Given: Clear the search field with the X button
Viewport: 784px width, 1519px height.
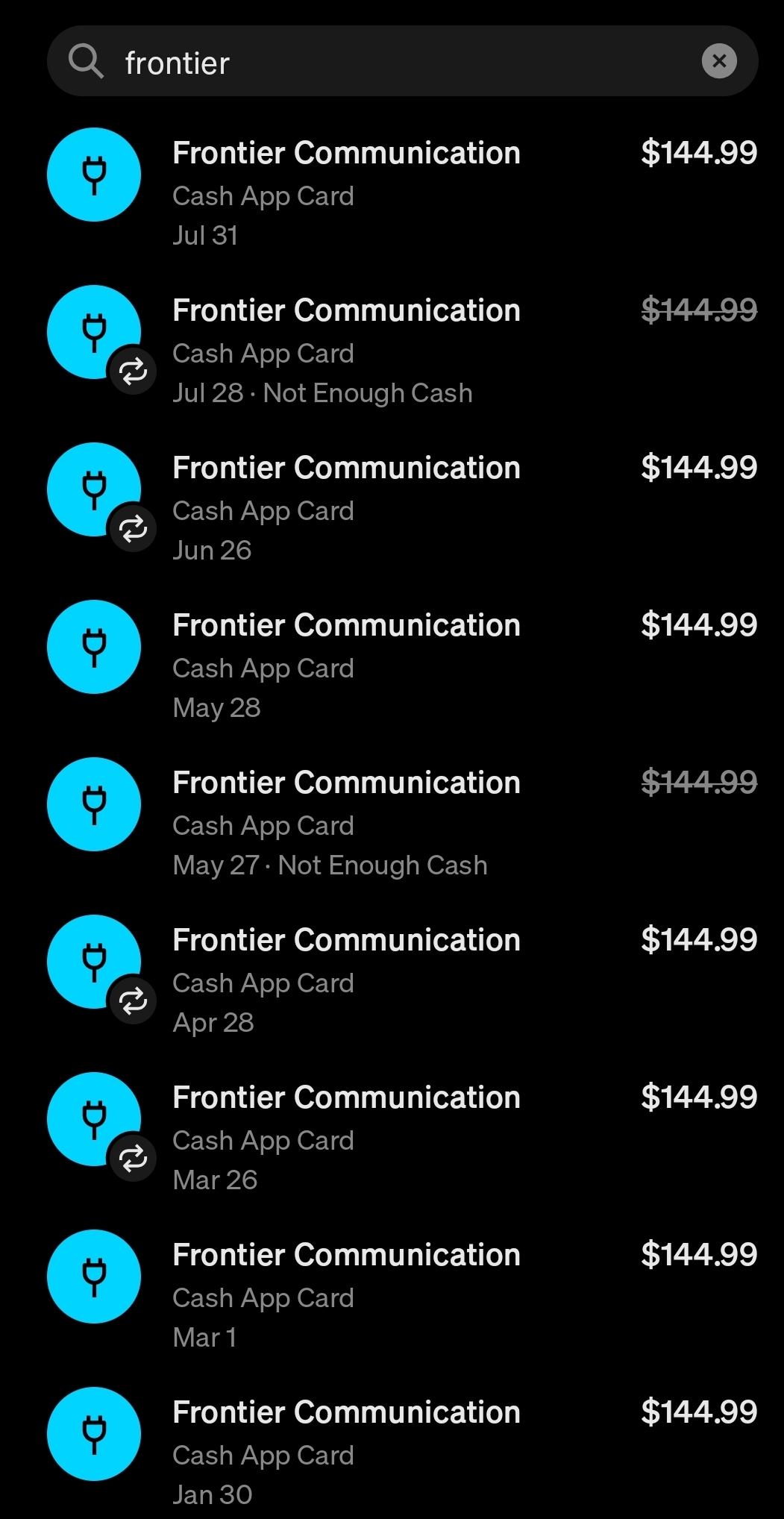Looking at the screenshot, I should pos(718,60).
